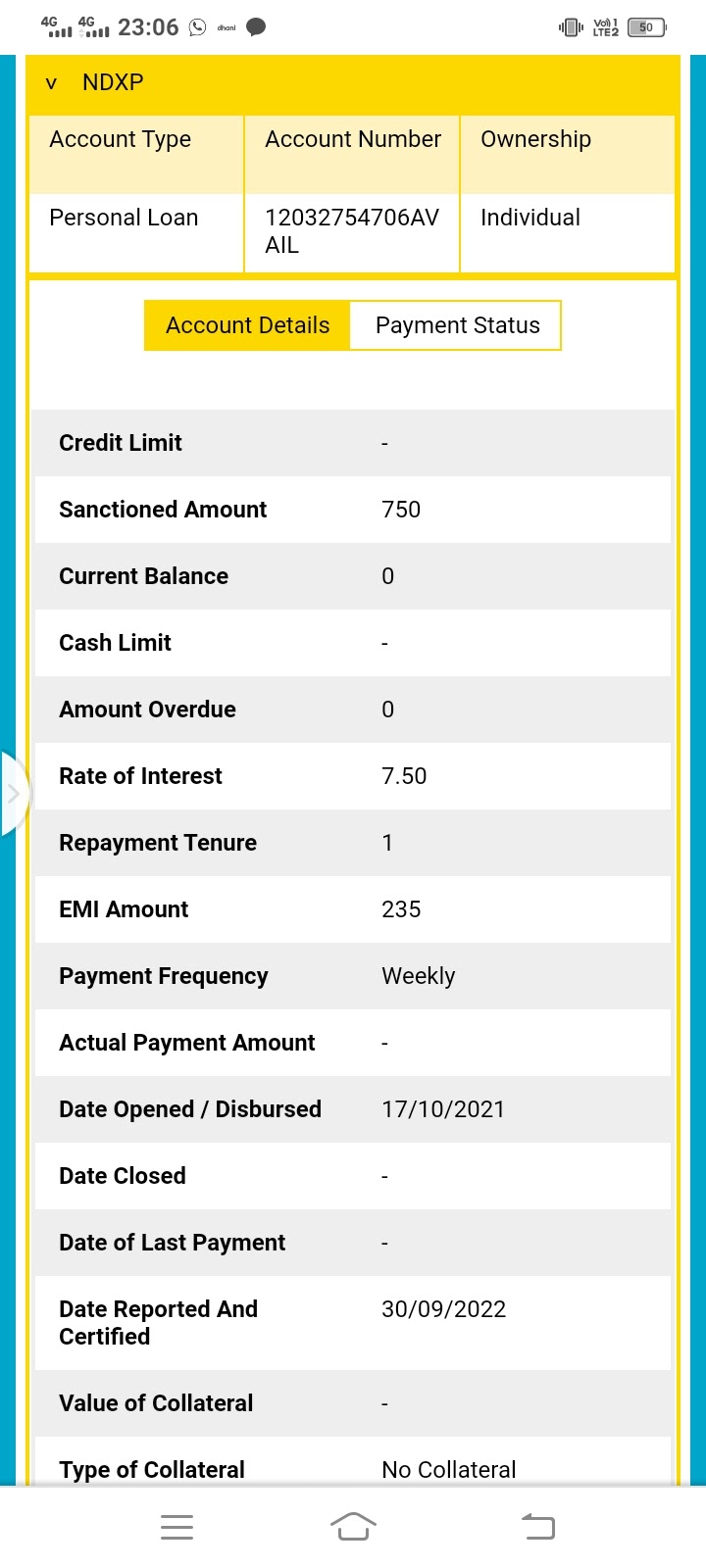Viewport: 706px width, 1568px height.
Task: Collapse the NDXP account section
Action: click(x=52, y=83)
